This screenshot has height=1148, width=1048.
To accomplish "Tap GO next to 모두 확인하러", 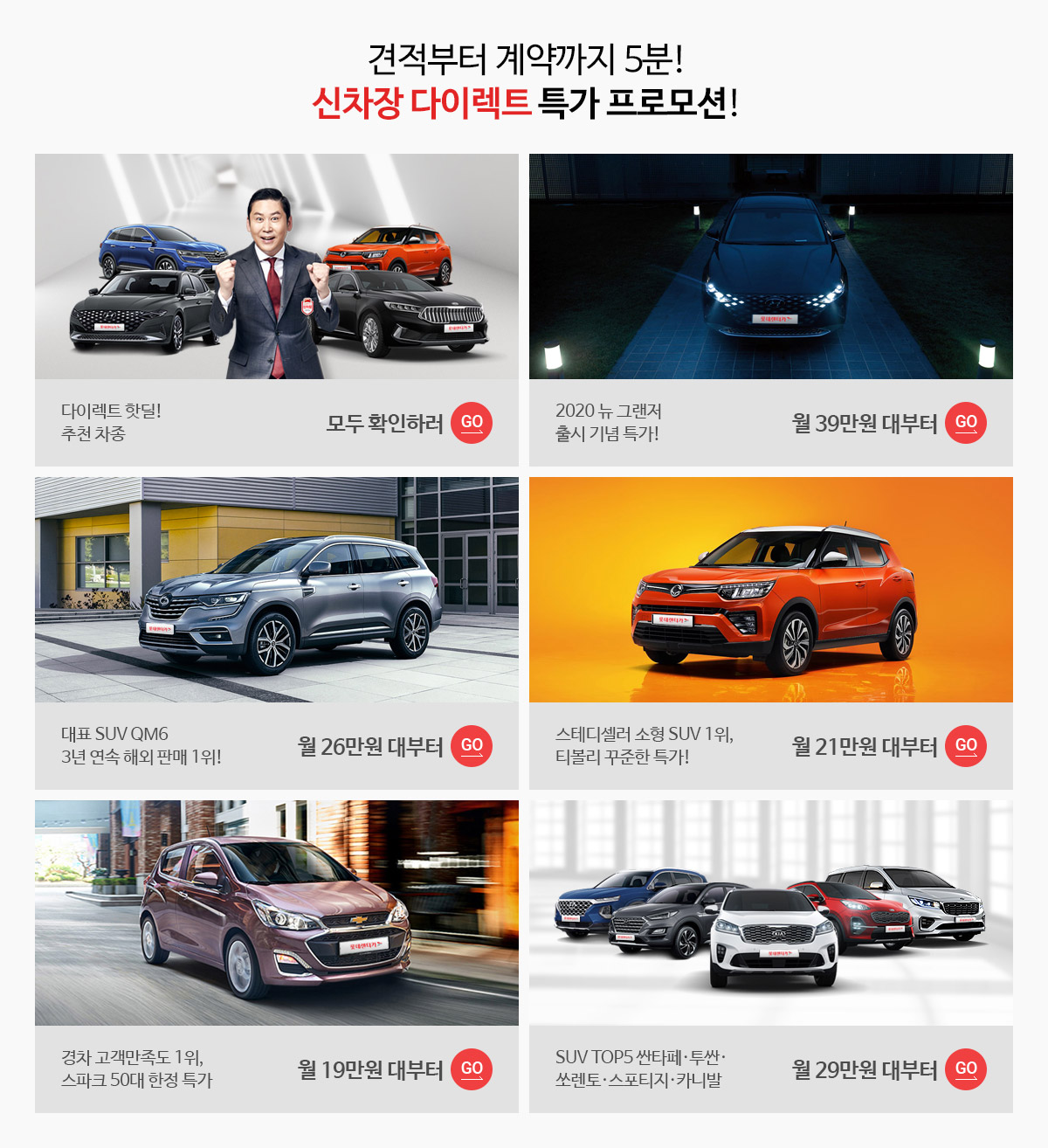I will pos(472,423).
